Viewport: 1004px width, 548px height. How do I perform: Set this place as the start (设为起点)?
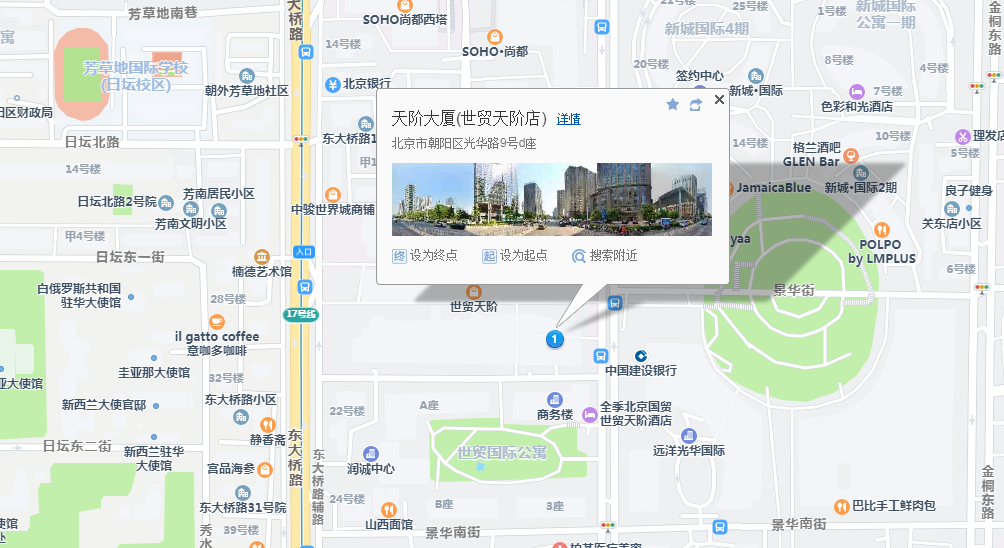[515, 256]
